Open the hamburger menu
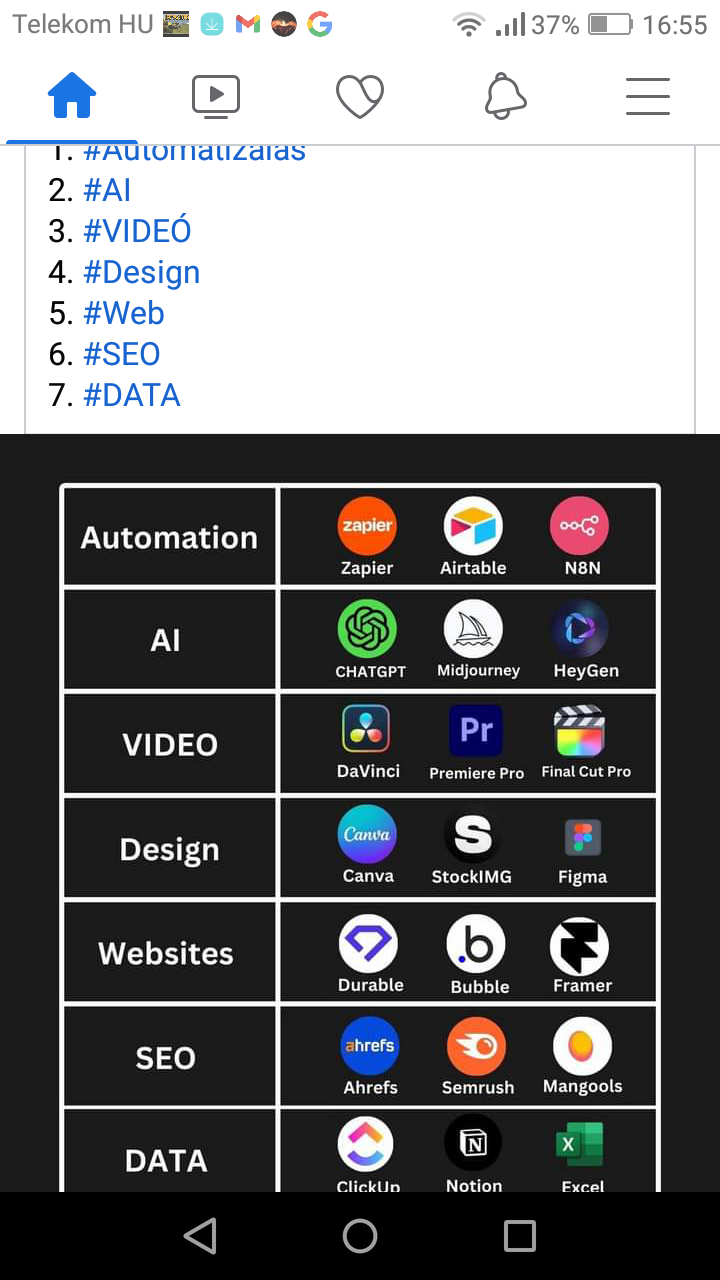The width and height of the screenshot is (720, 1280). 648,97
